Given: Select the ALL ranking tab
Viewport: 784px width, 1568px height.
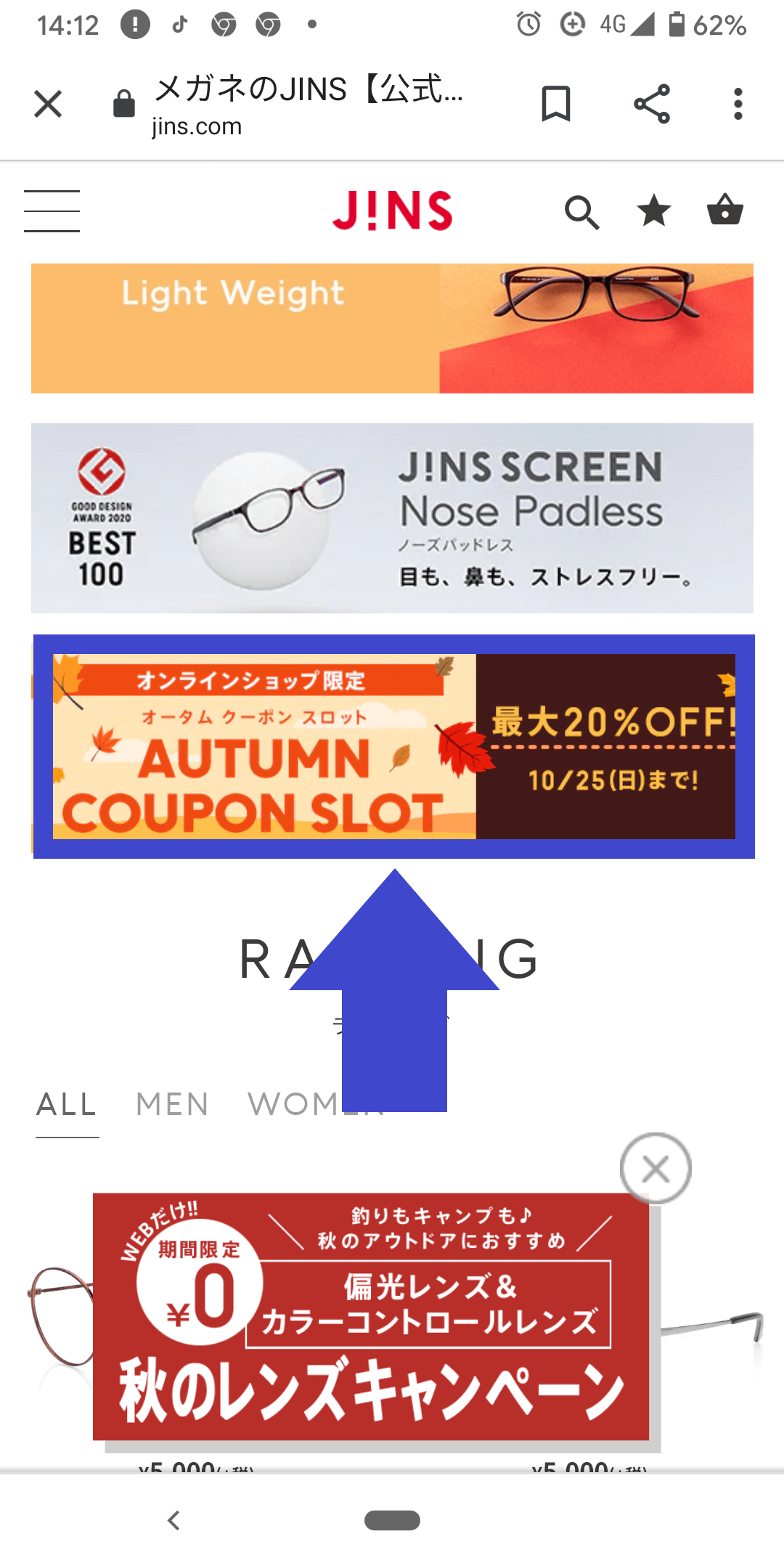Looking at the screenshot, I should click(67, 1105).
